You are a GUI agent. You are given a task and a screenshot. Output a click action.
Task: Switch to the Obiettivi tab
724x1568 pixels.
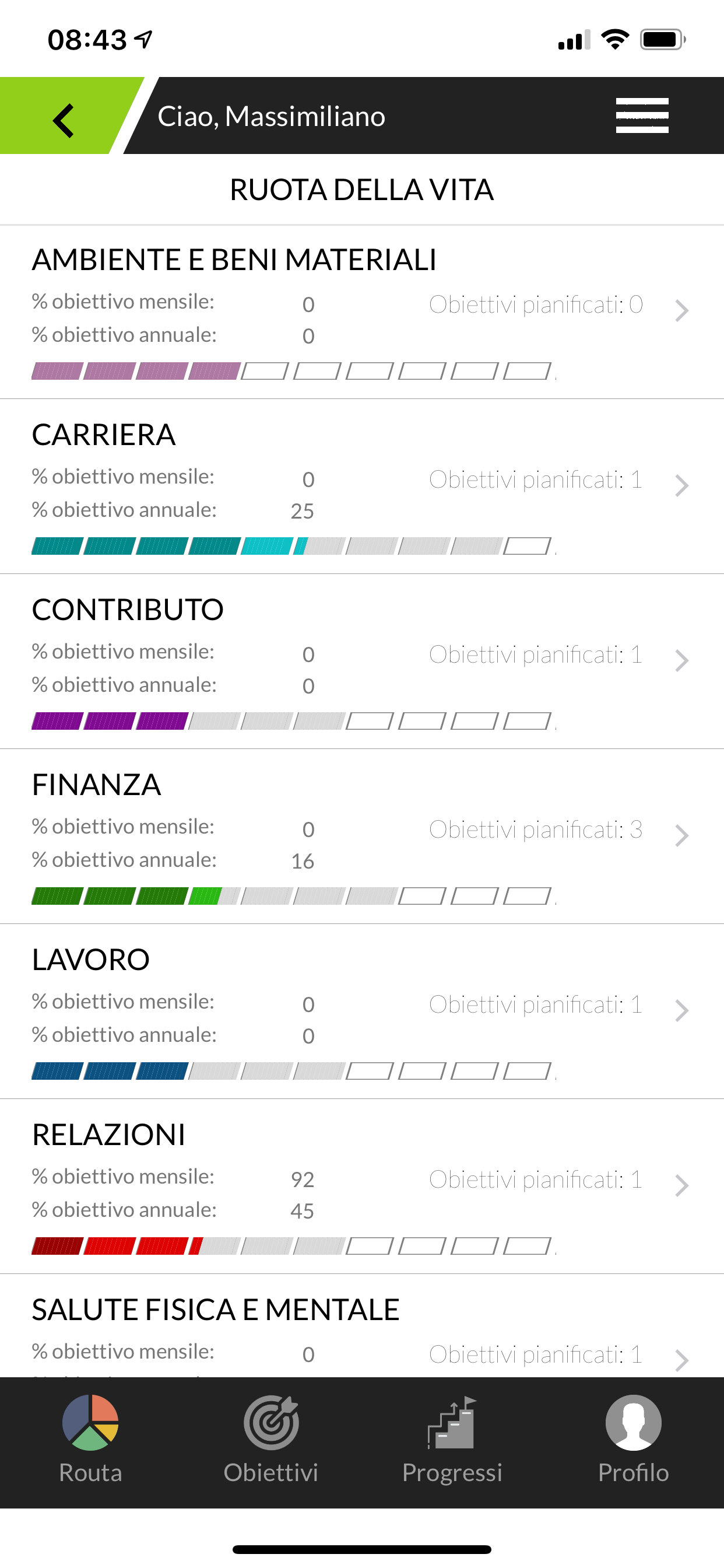click(271, 1440)
